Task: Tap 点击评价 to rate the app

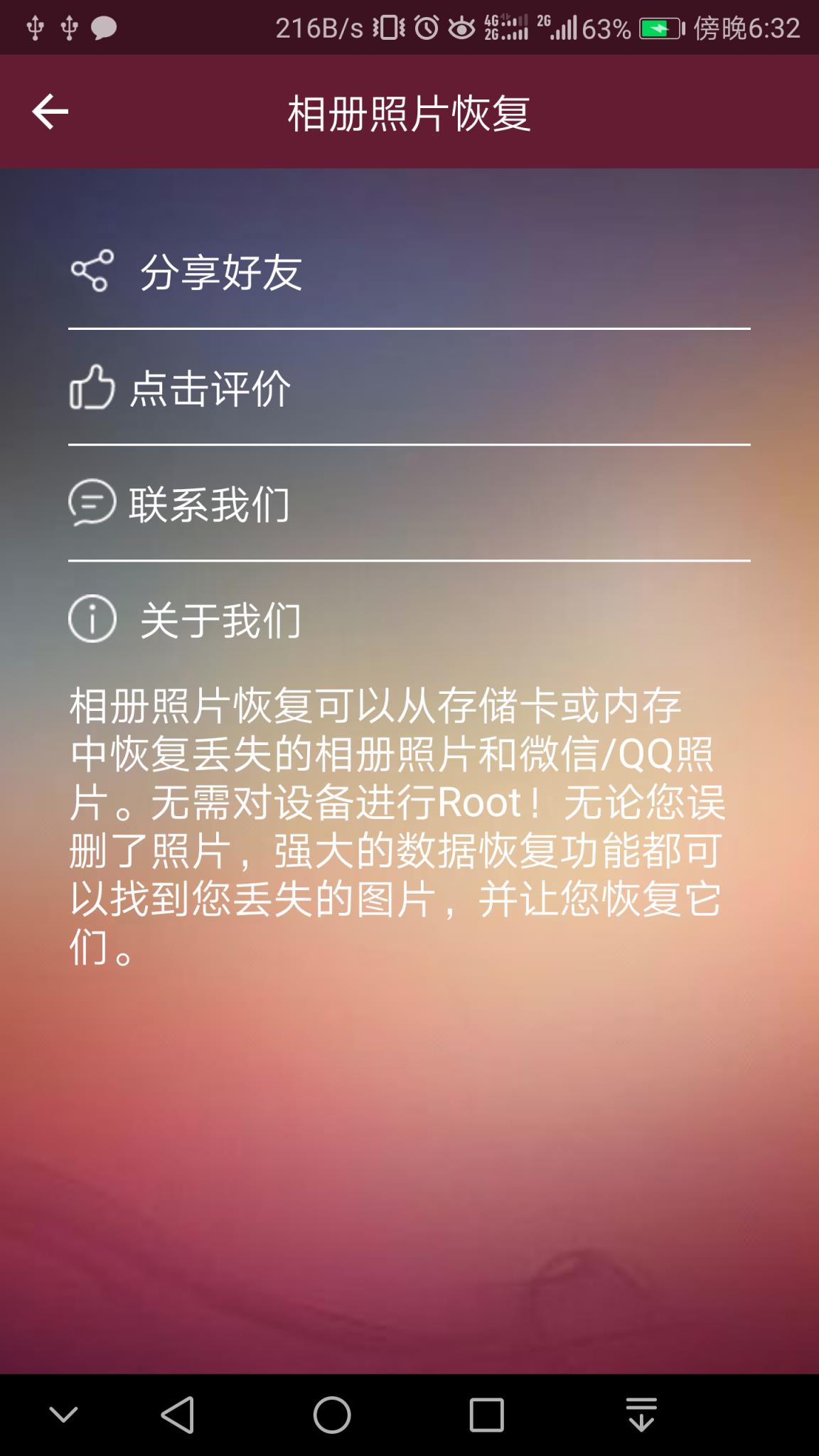Action: tap(212, 389)
